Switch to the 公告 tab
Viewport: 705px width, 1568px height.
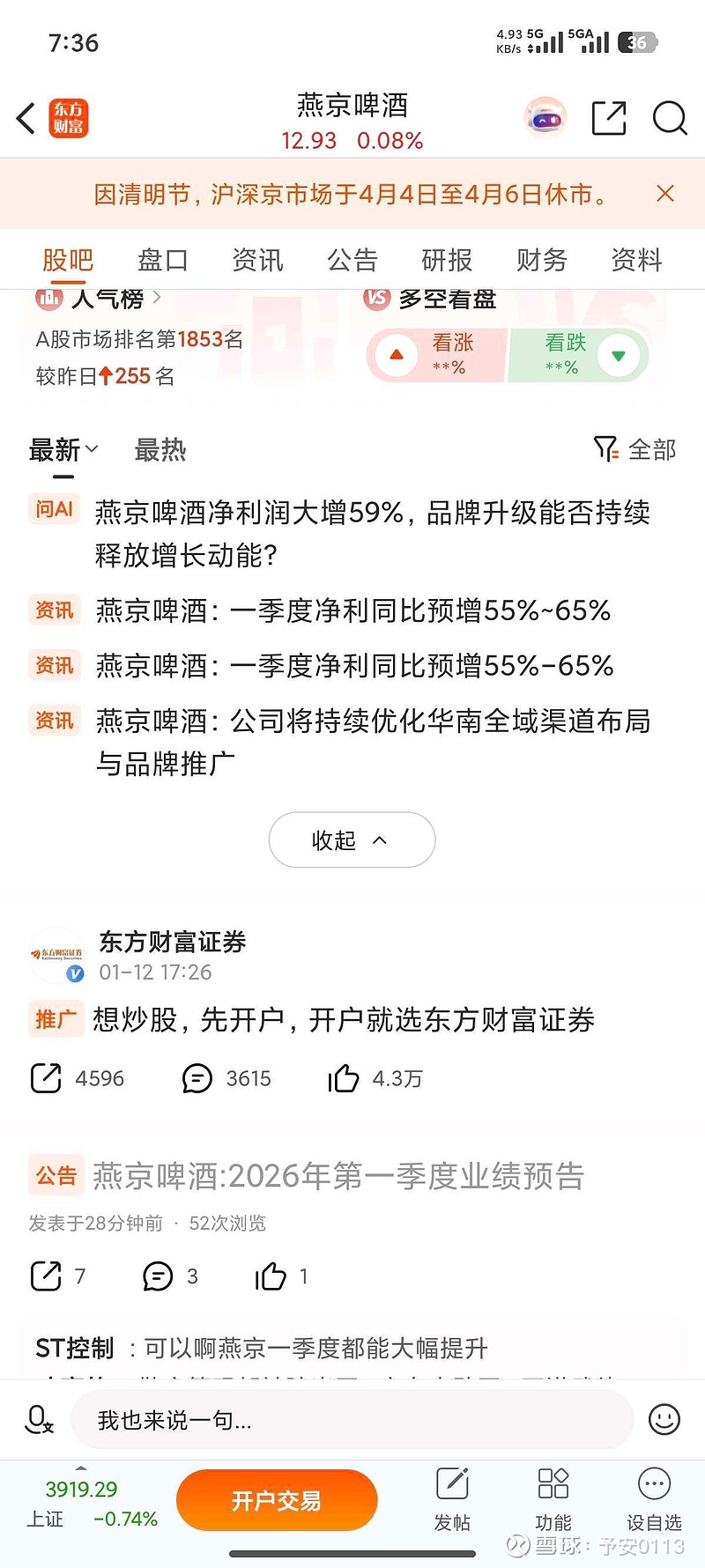(x=352, y=260)
